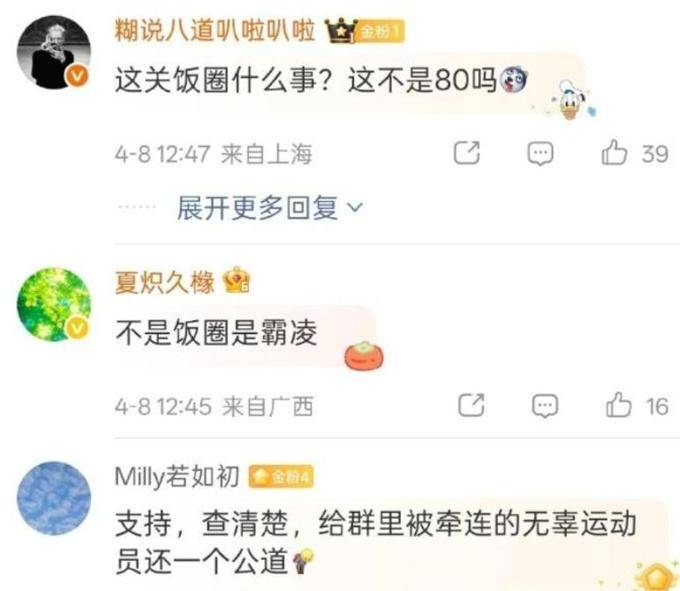680x591 pixels.
Task: Reply to 夏炽久橼's comment
Action: (x=544, y=405)
